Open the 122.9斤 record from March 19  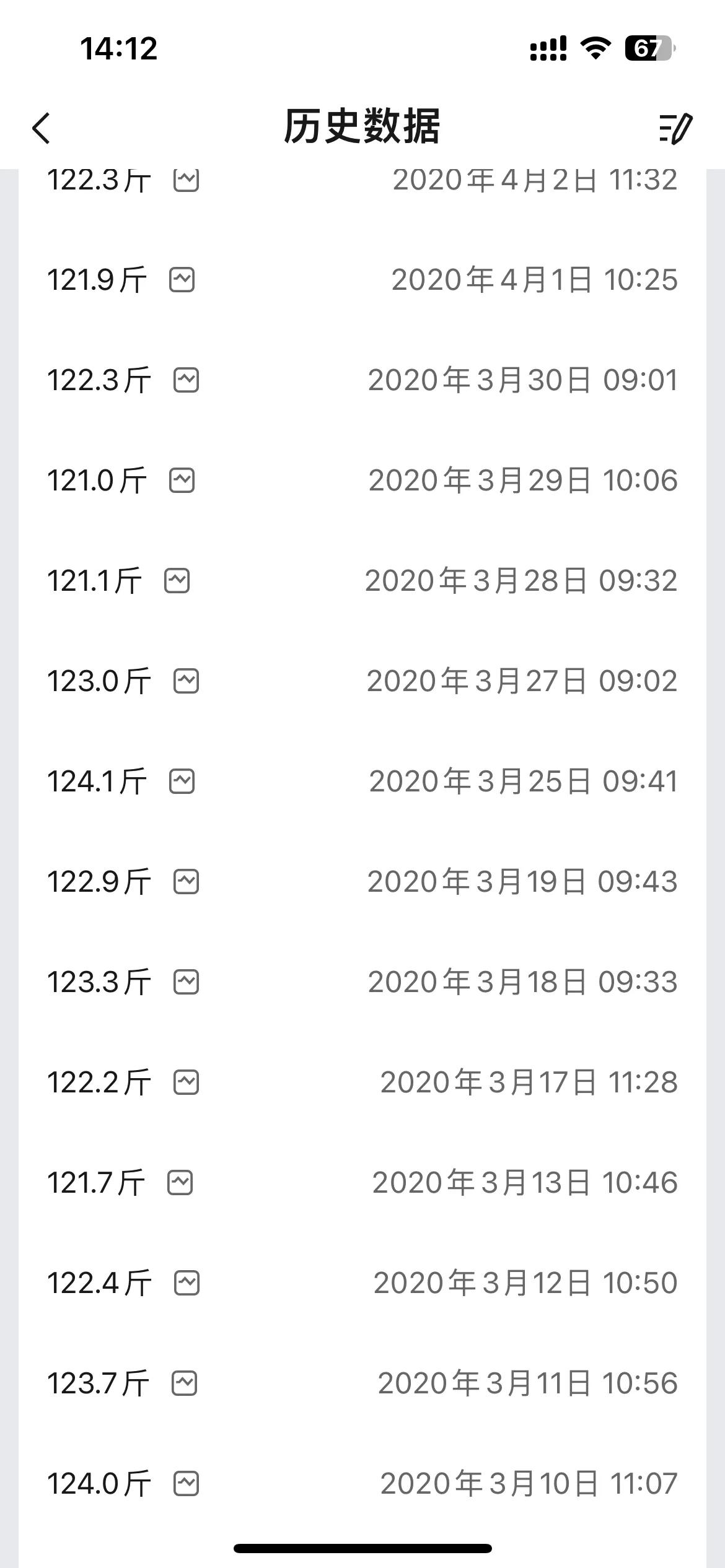pyautogui.click(x=362, y=882)
